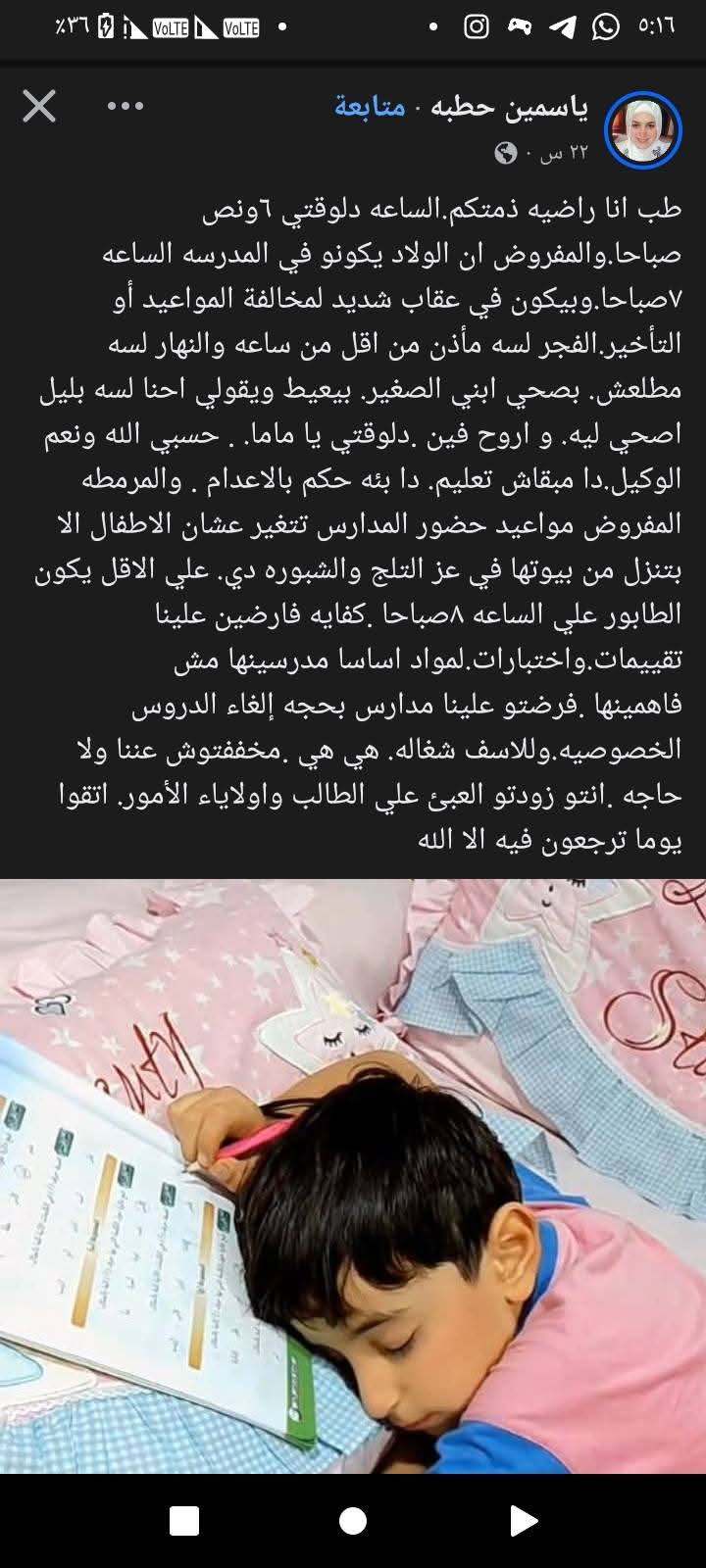706x1568 pixels.
Task: Close the post view
Action: [39, 106]
